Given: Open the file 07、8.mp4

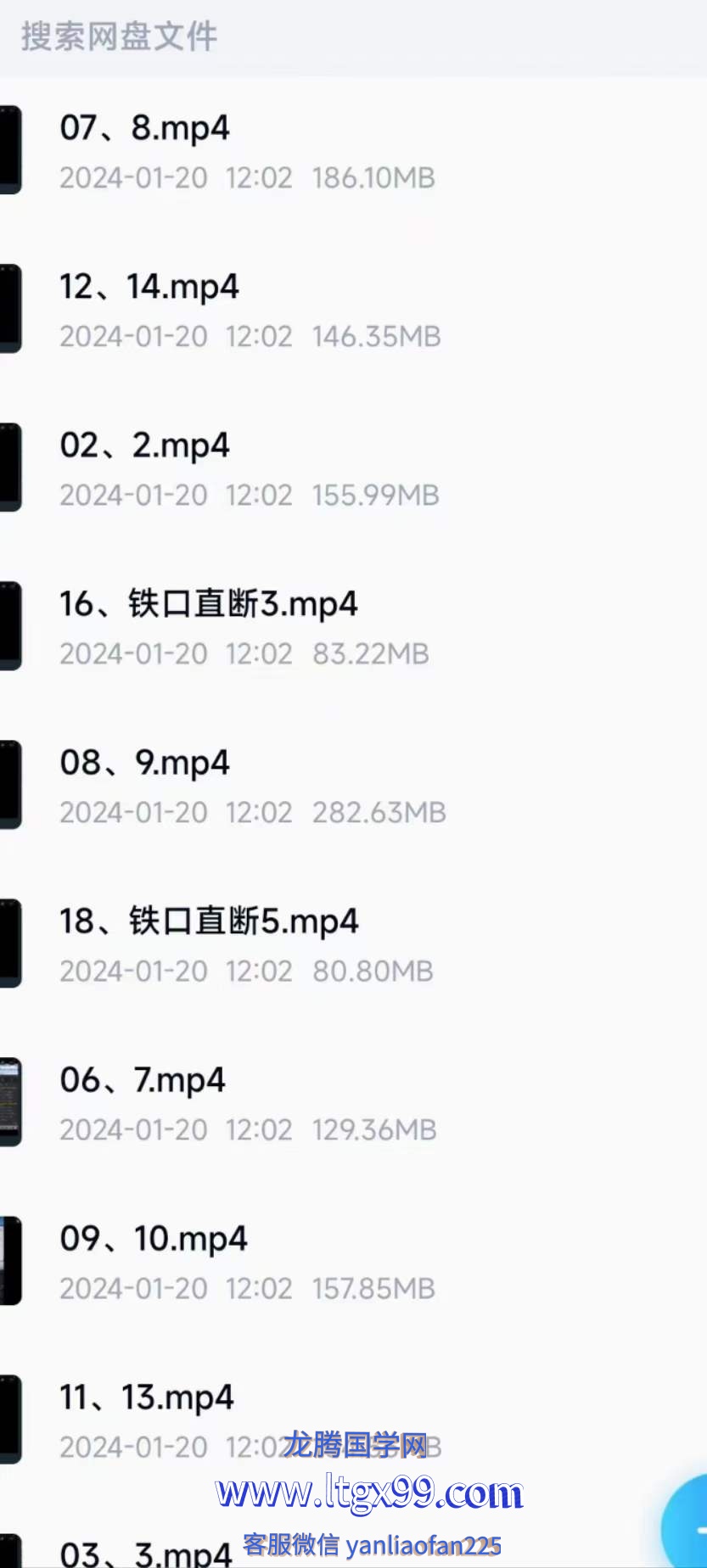Looking at the screenshot, I should 353,151.
